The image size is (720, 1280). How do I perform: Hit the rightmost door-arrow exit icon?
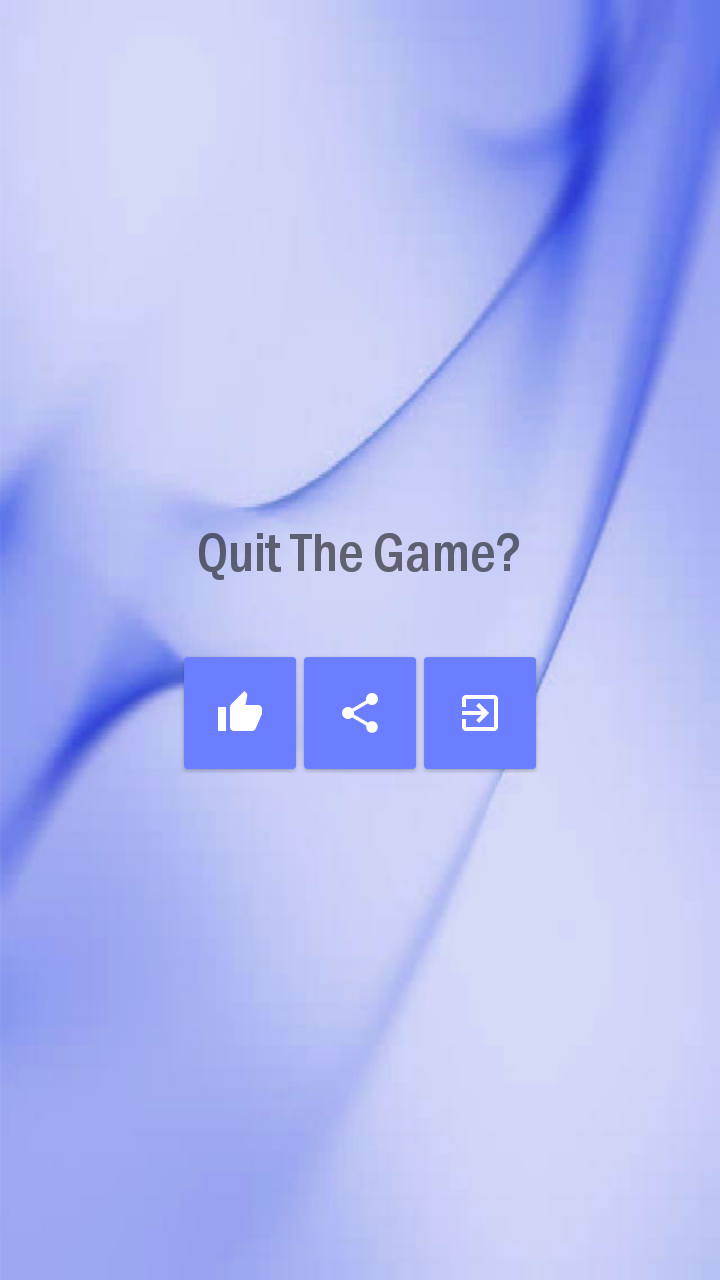(480, 712)
